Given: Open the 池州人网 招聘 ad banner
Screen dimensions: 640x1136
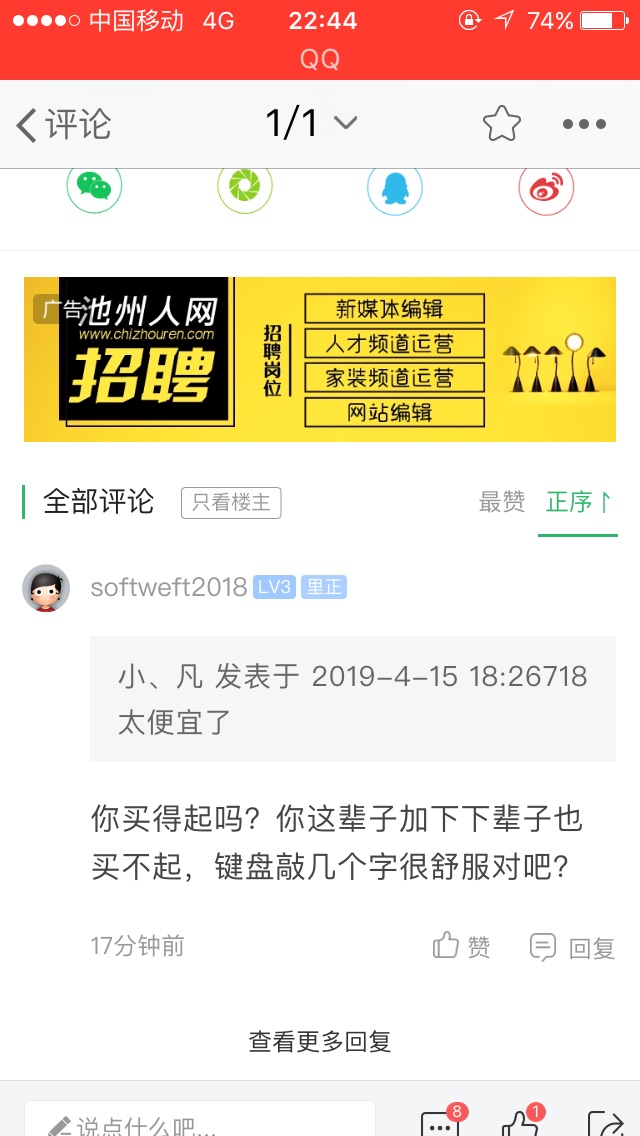Looking at the screenshot, I should tap(320, 359).
